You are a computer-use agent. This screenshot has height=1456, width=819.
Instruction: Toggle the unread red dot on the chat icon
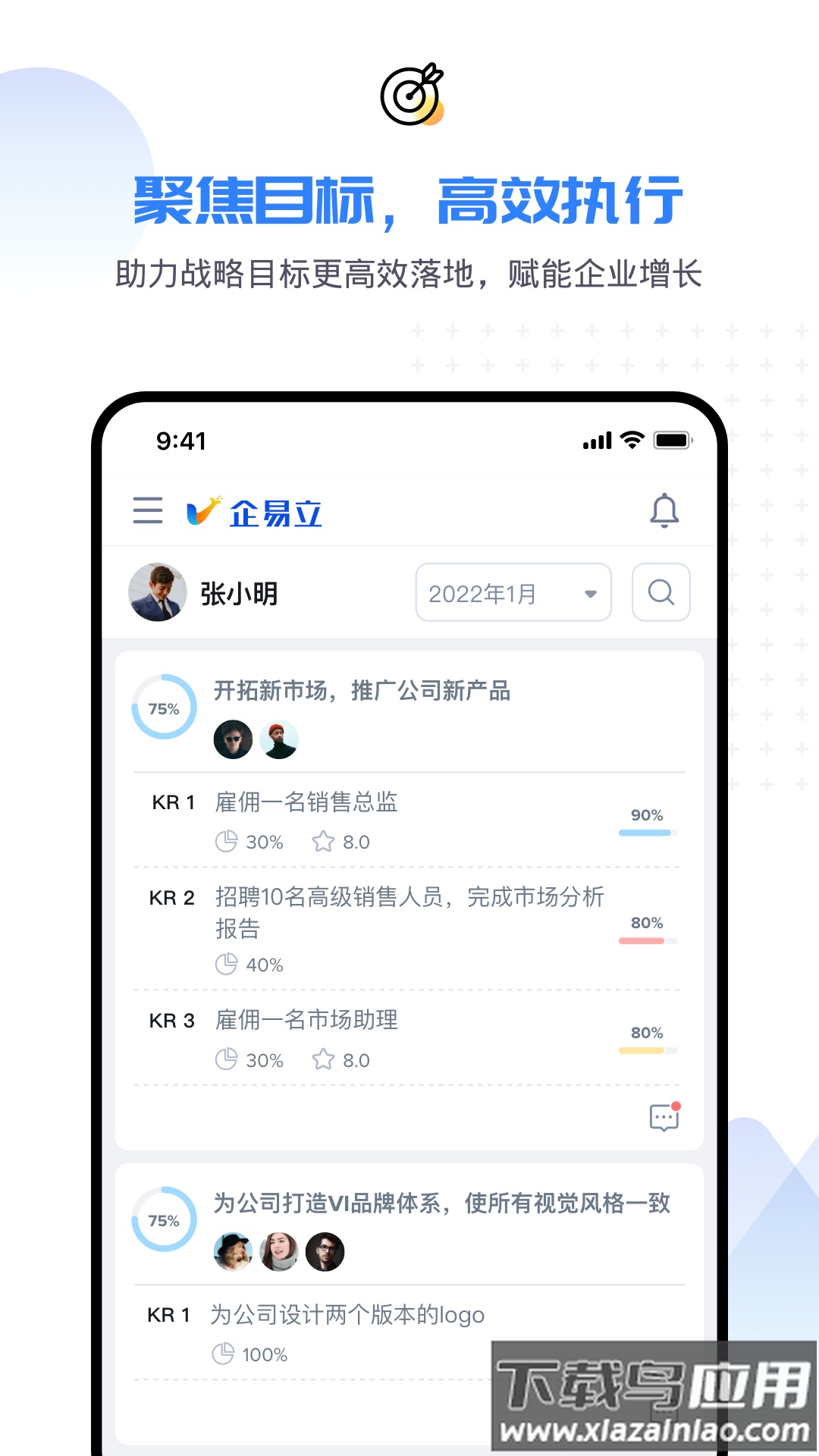coord(676,1106)
